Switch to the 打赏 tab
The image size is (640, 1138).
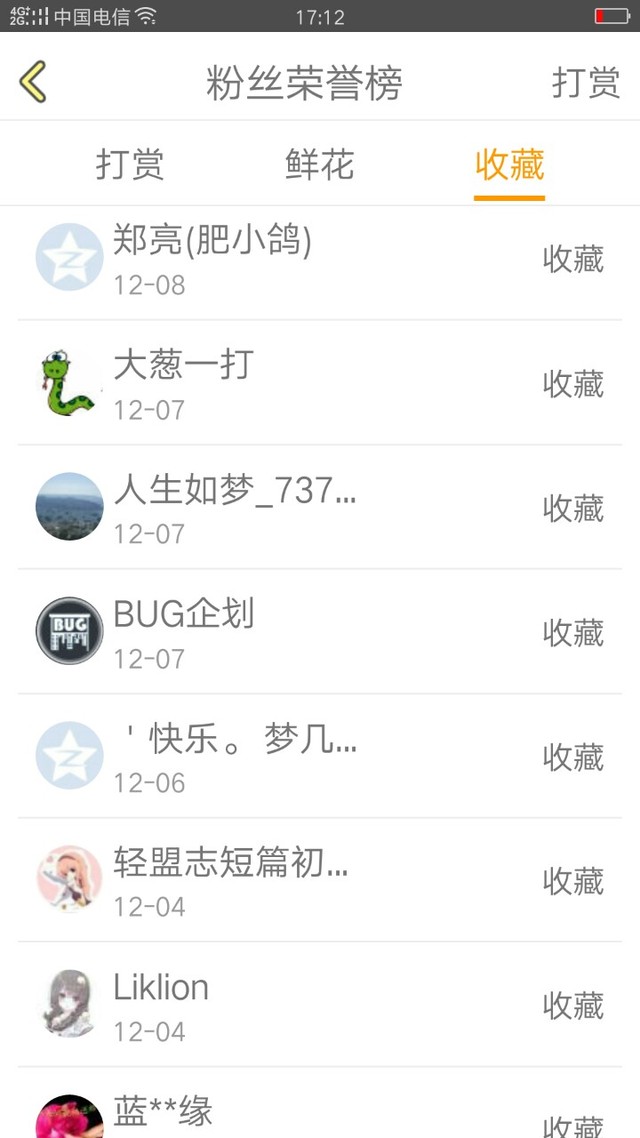click(130, 165)
